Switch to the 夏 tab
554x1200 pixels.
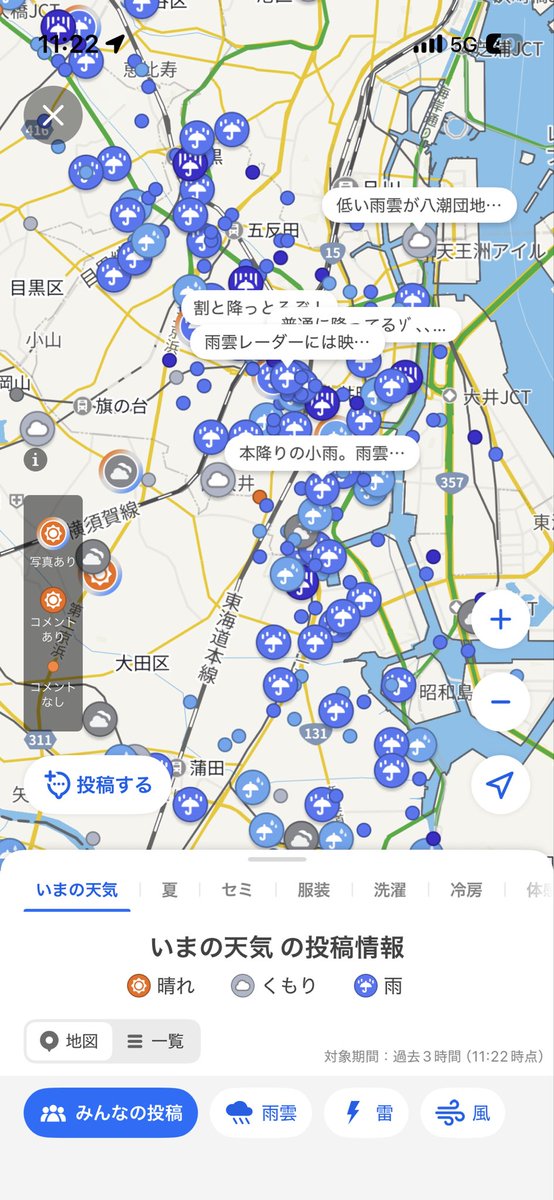(169, 889)
